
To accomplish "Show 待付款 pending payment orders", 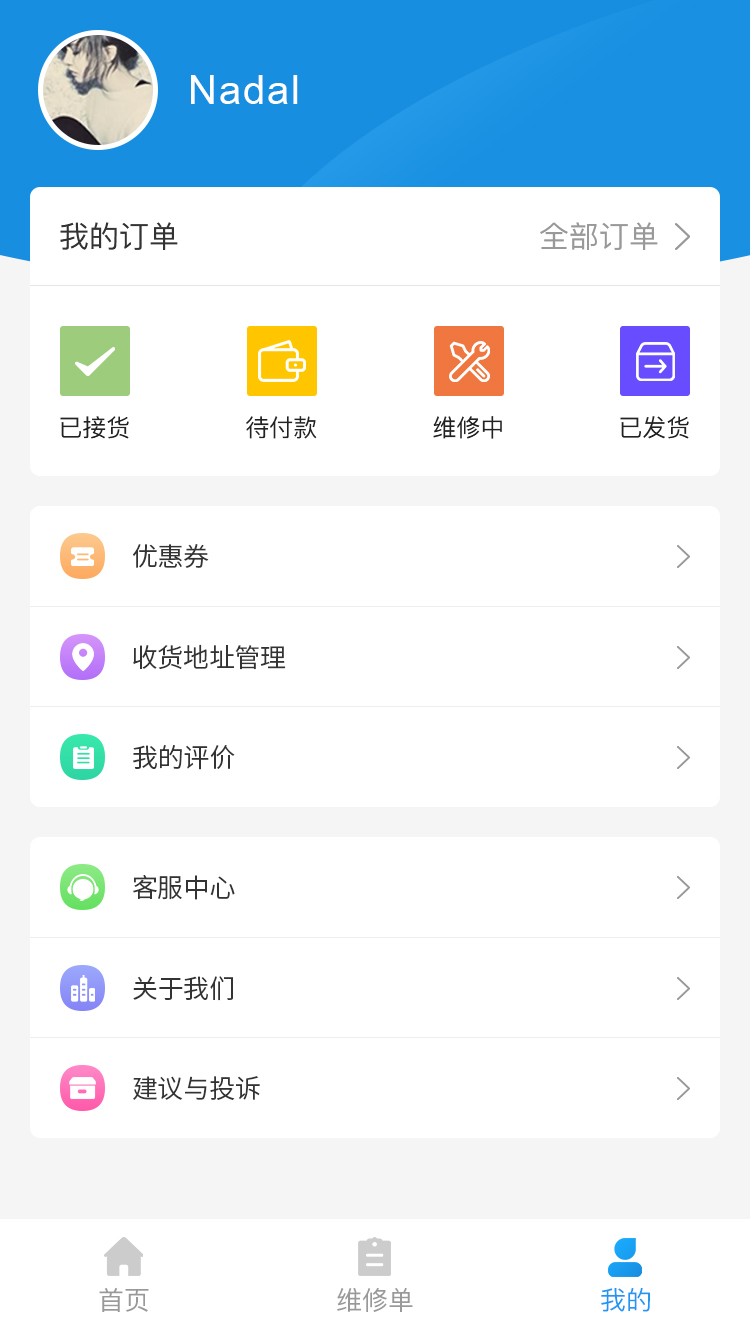I will (282, 382).
